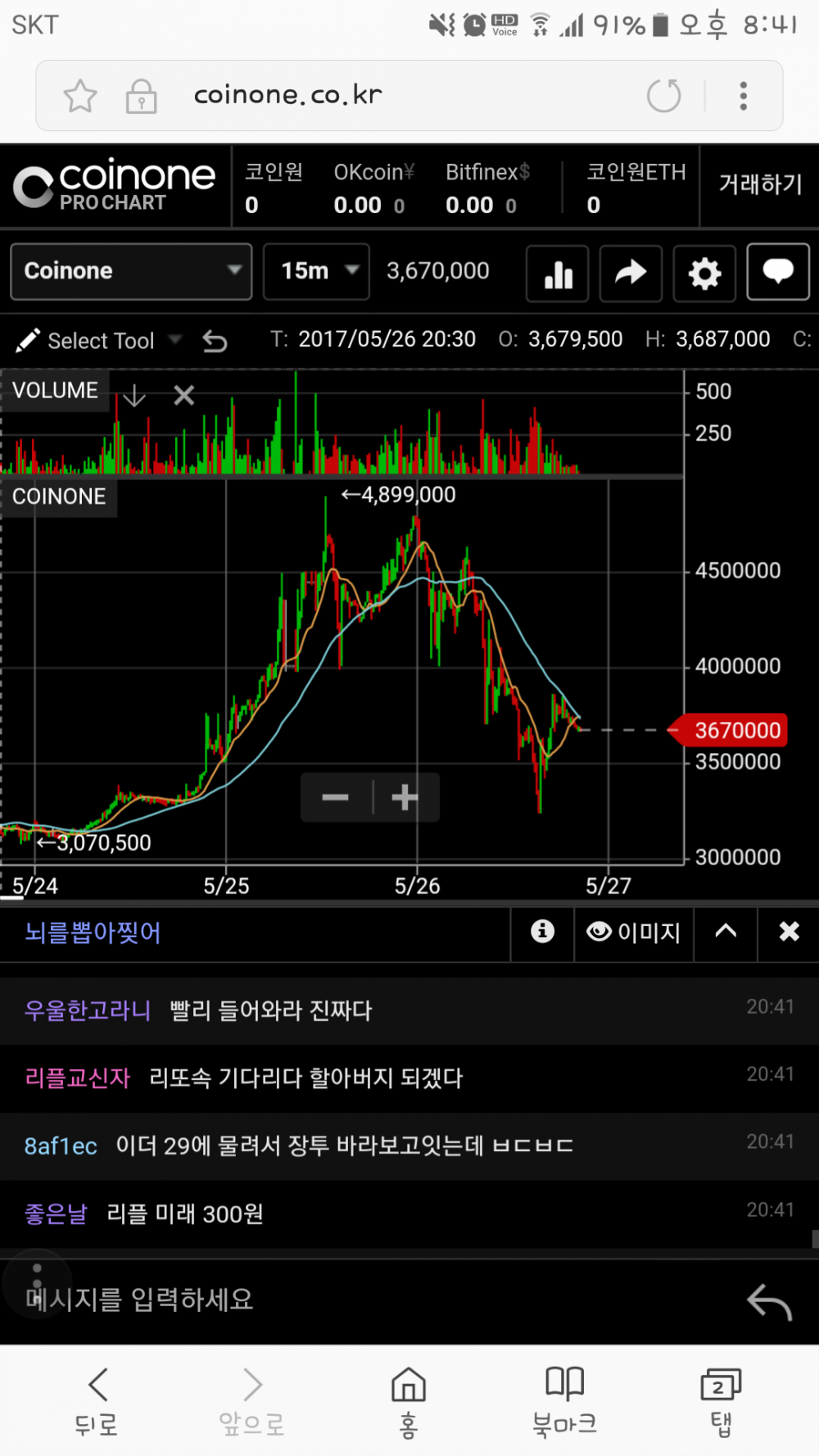Focus the 메시지를 입력하세요 message field
This screenshot has height=1456, width=819.
(x=377, y=1299)
